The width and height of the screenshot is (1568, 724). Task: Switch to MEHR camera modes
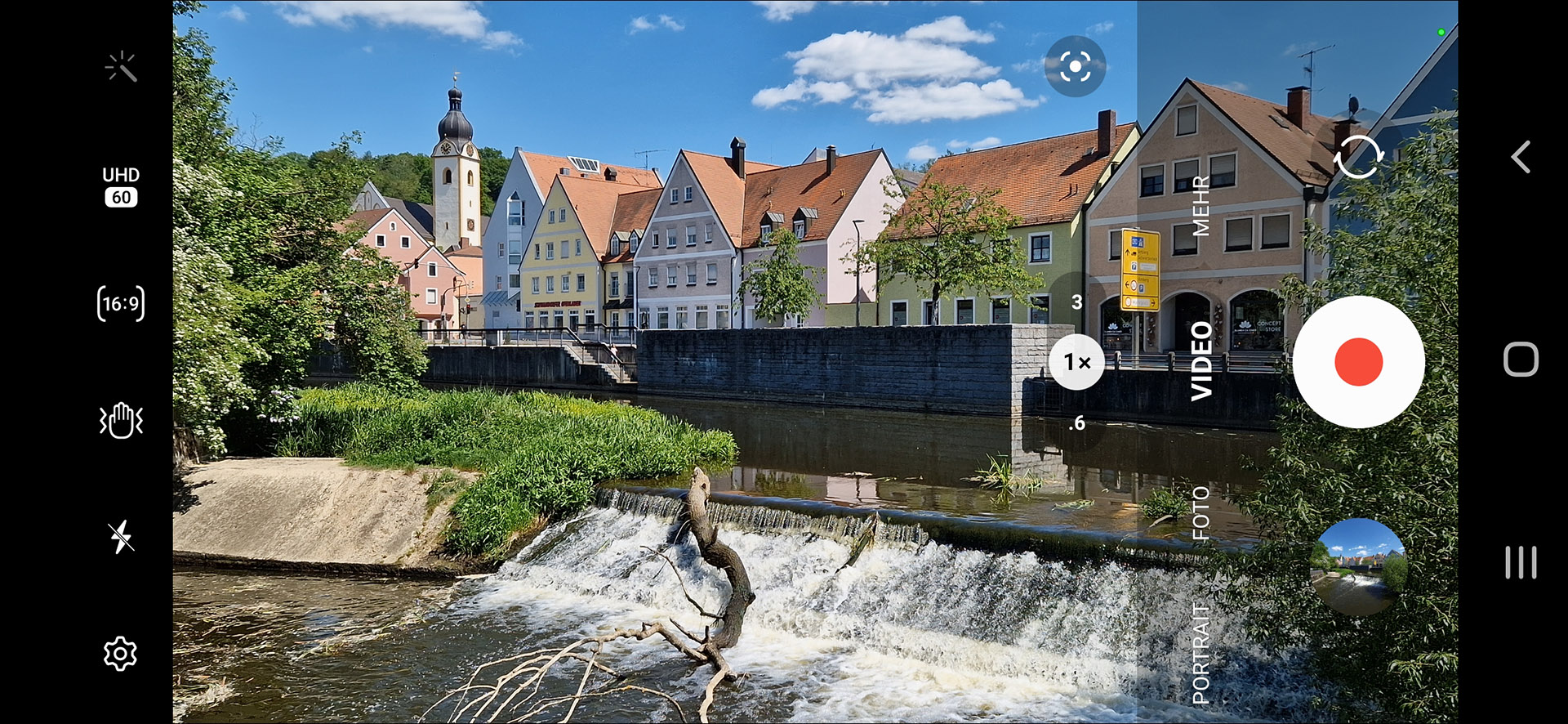point(1200,206)
